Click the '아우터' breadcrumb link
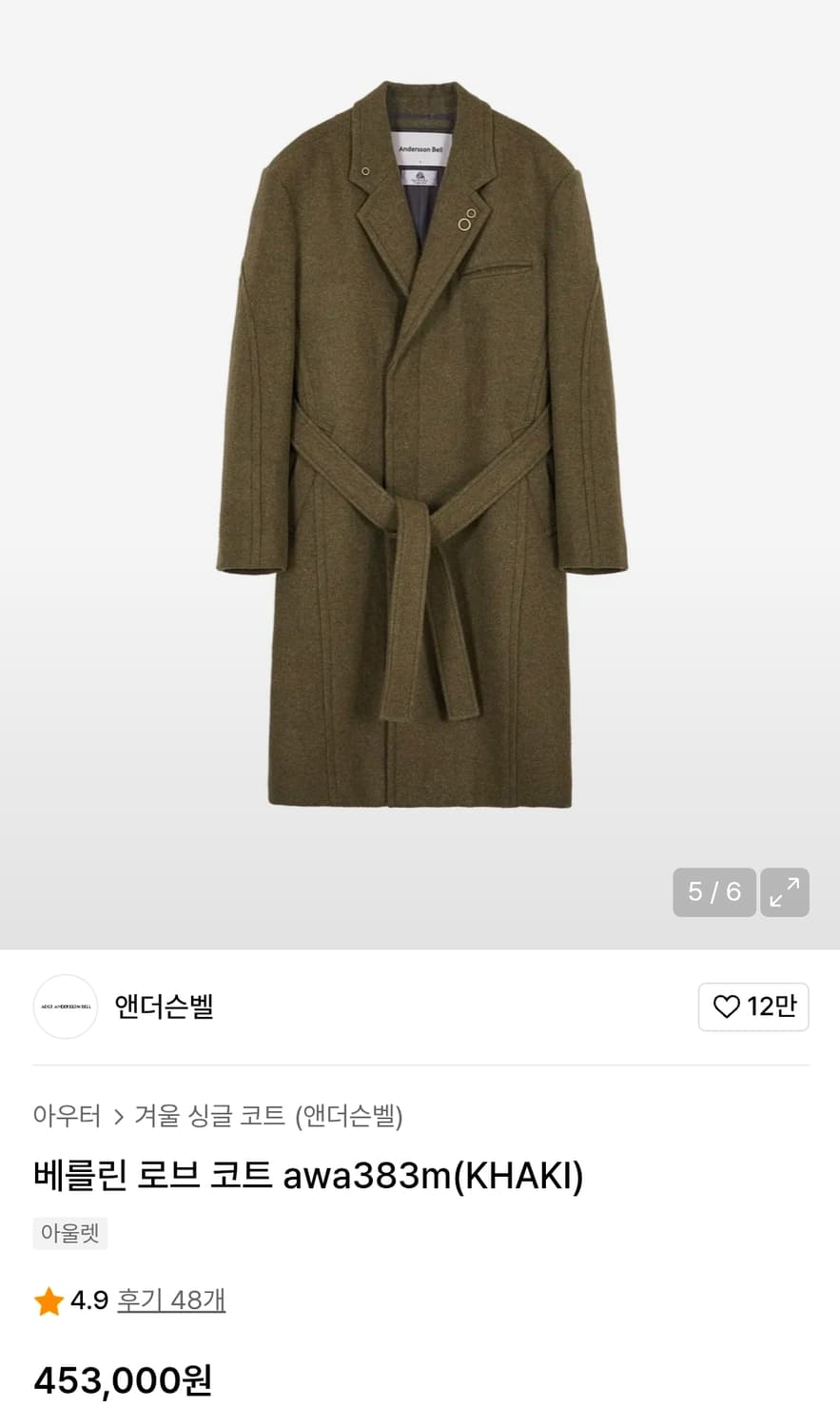Image resolution: width=840 pixels, height=1427 pixels. (67, 1119)
